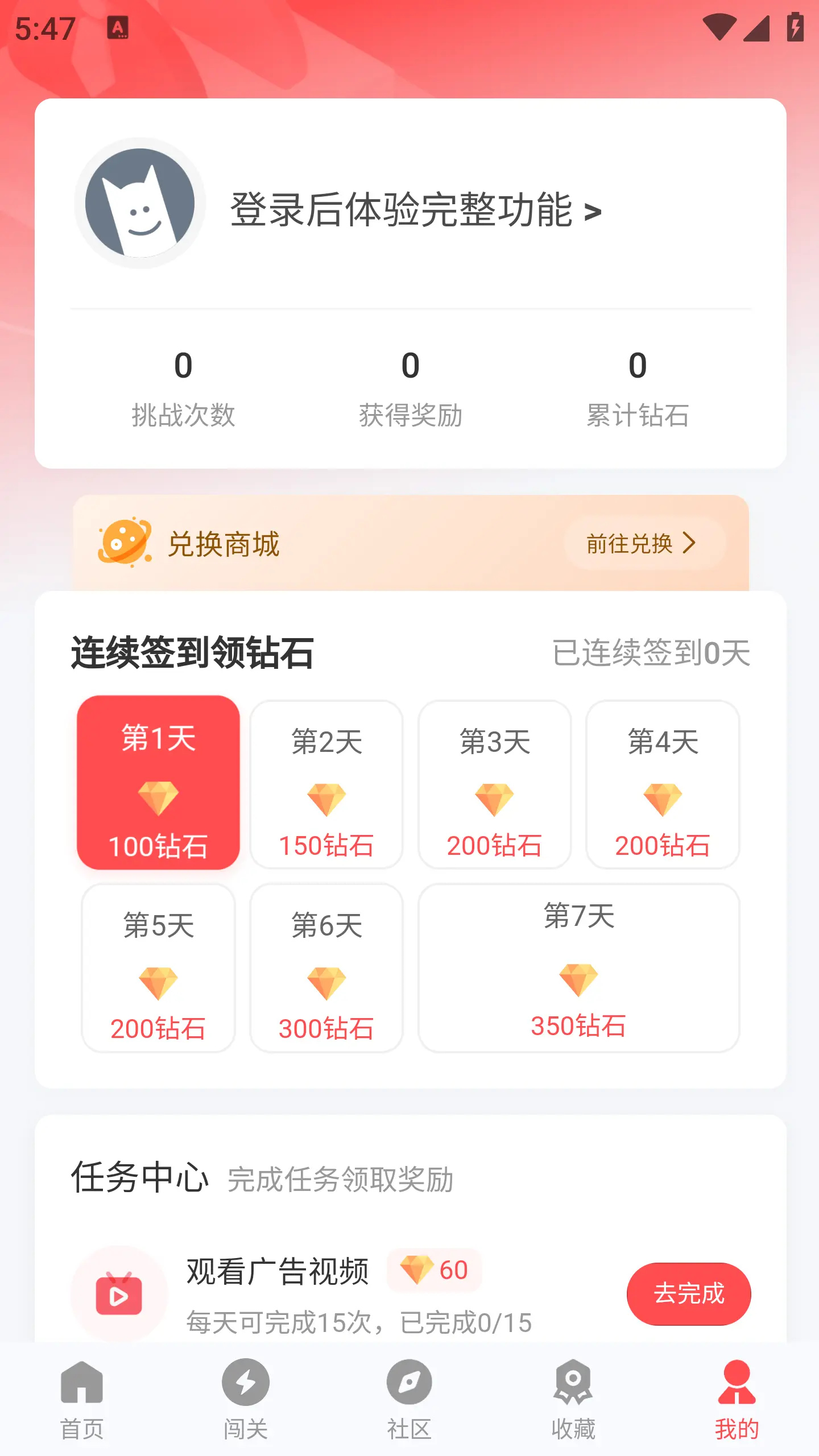Select the 我的 profile icon
The image size is (819, 1456).
click(738, 1382)
